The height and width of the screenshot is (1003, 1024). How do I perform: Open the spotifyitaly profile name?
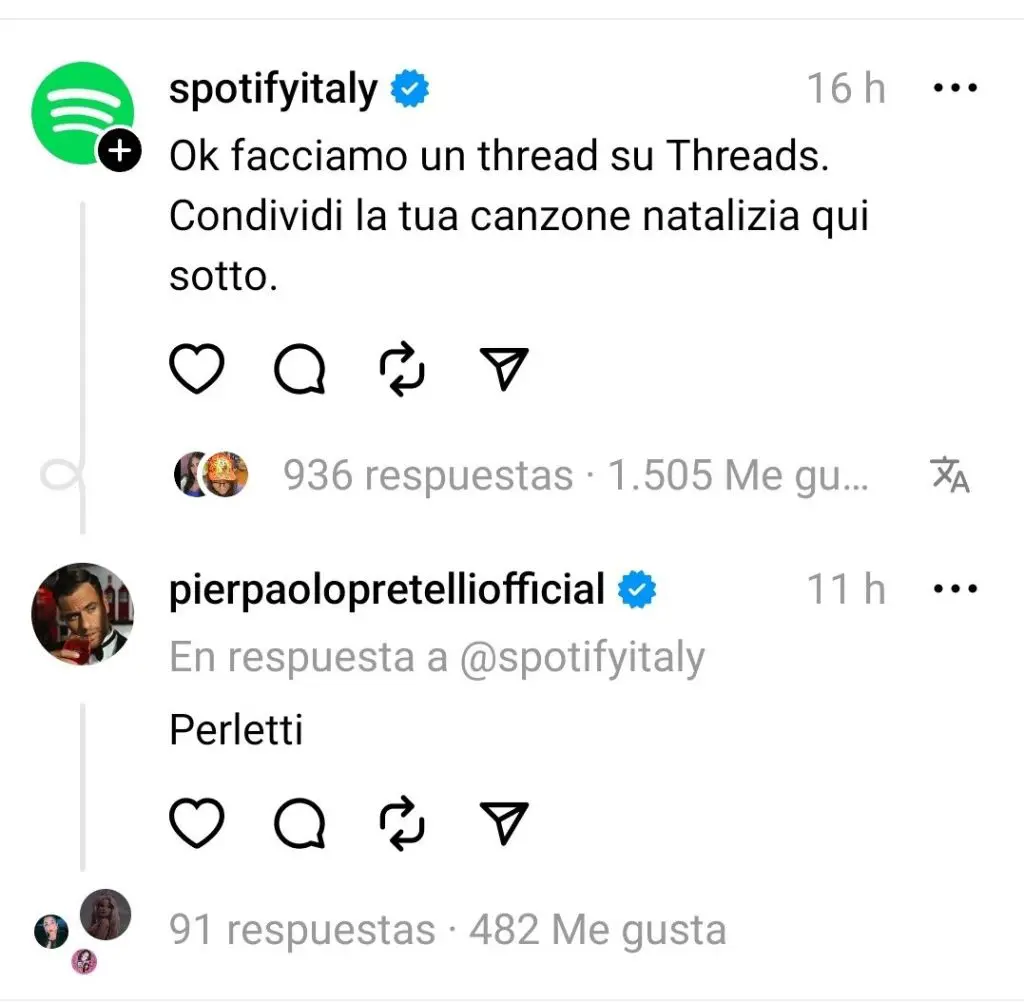click(273, 89)
